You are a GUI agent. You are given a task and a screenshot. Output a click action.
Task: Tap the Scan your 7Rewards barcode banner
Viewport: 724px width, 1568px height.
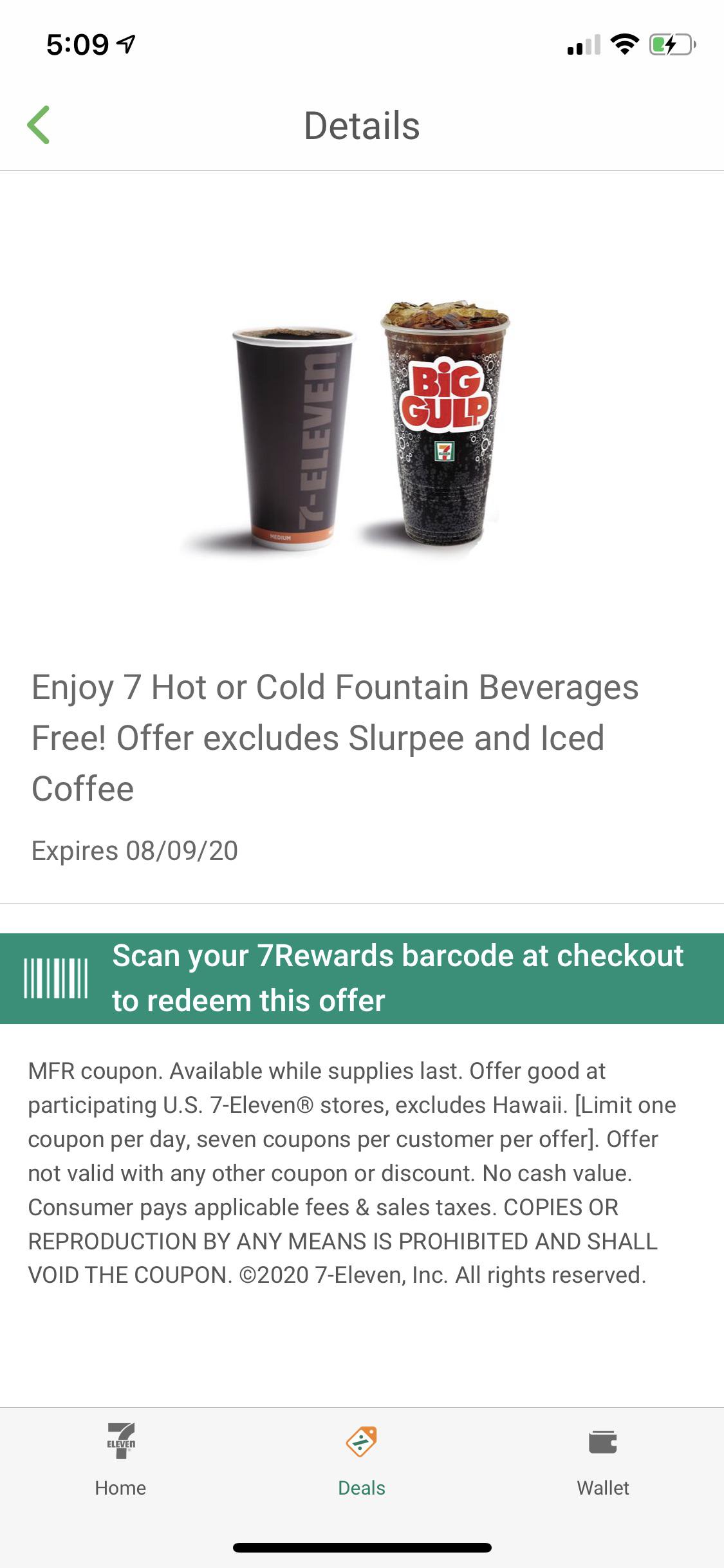click(362, 978)
